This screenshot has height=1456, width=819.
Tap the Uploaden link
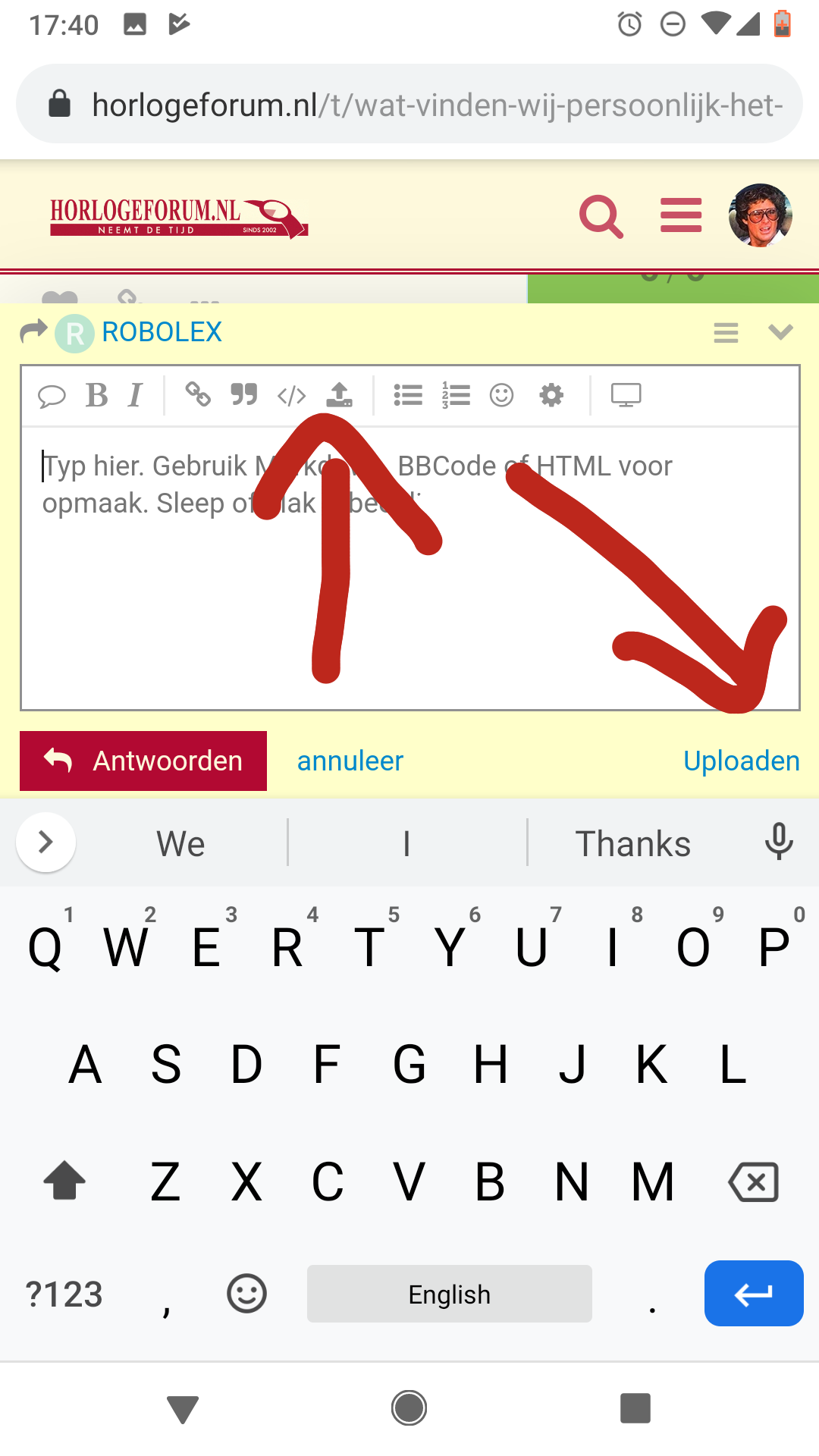pos(741,761)
